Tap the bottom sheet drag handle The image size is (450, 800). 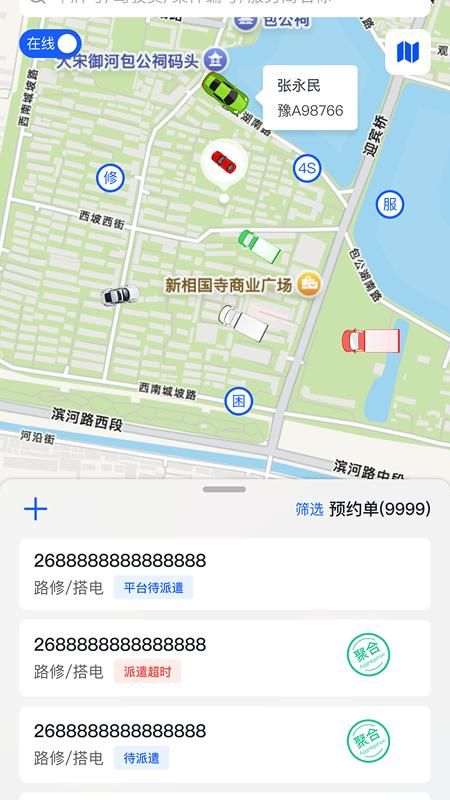tap(224, 489)
